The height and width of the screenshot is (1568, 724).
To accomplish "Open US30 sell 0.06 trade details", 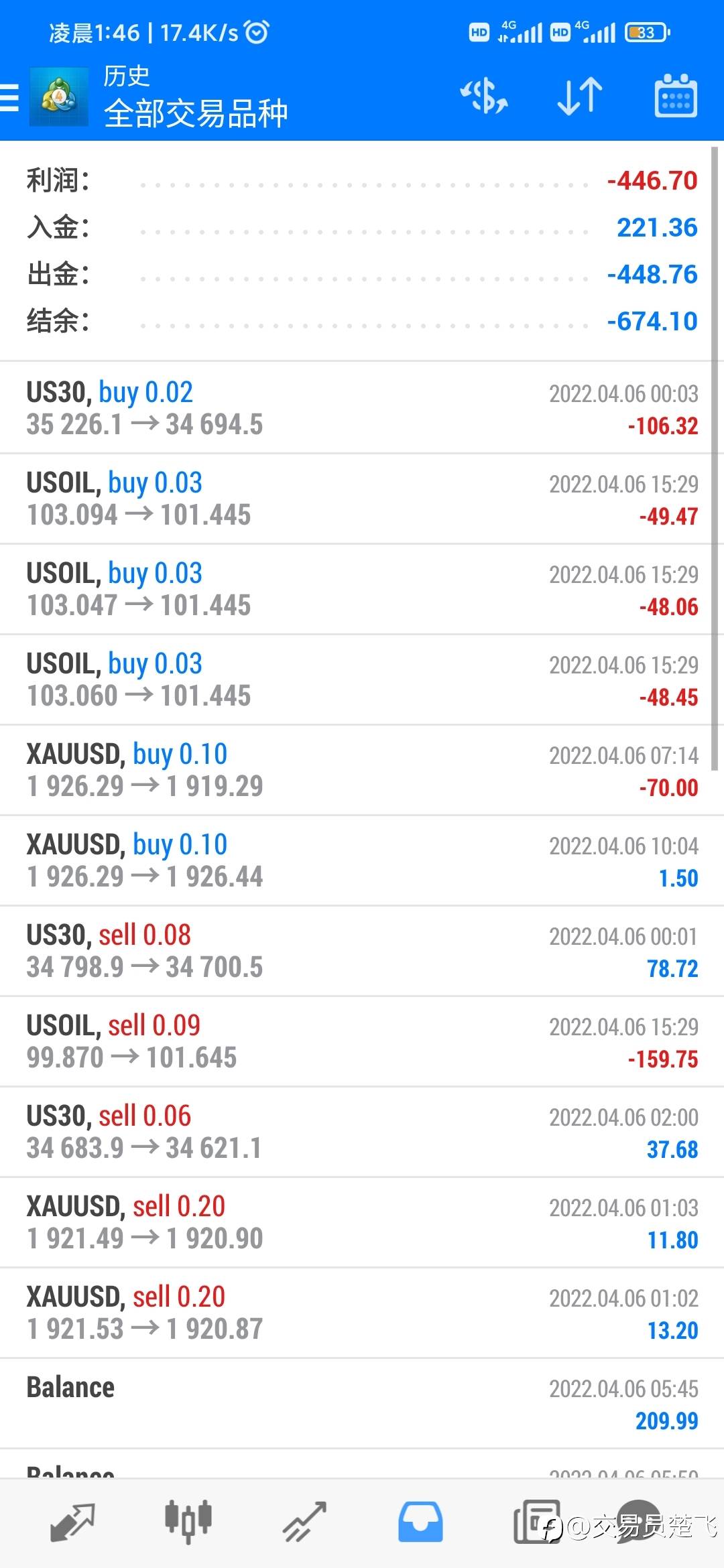I will (x=362, y=1132).
